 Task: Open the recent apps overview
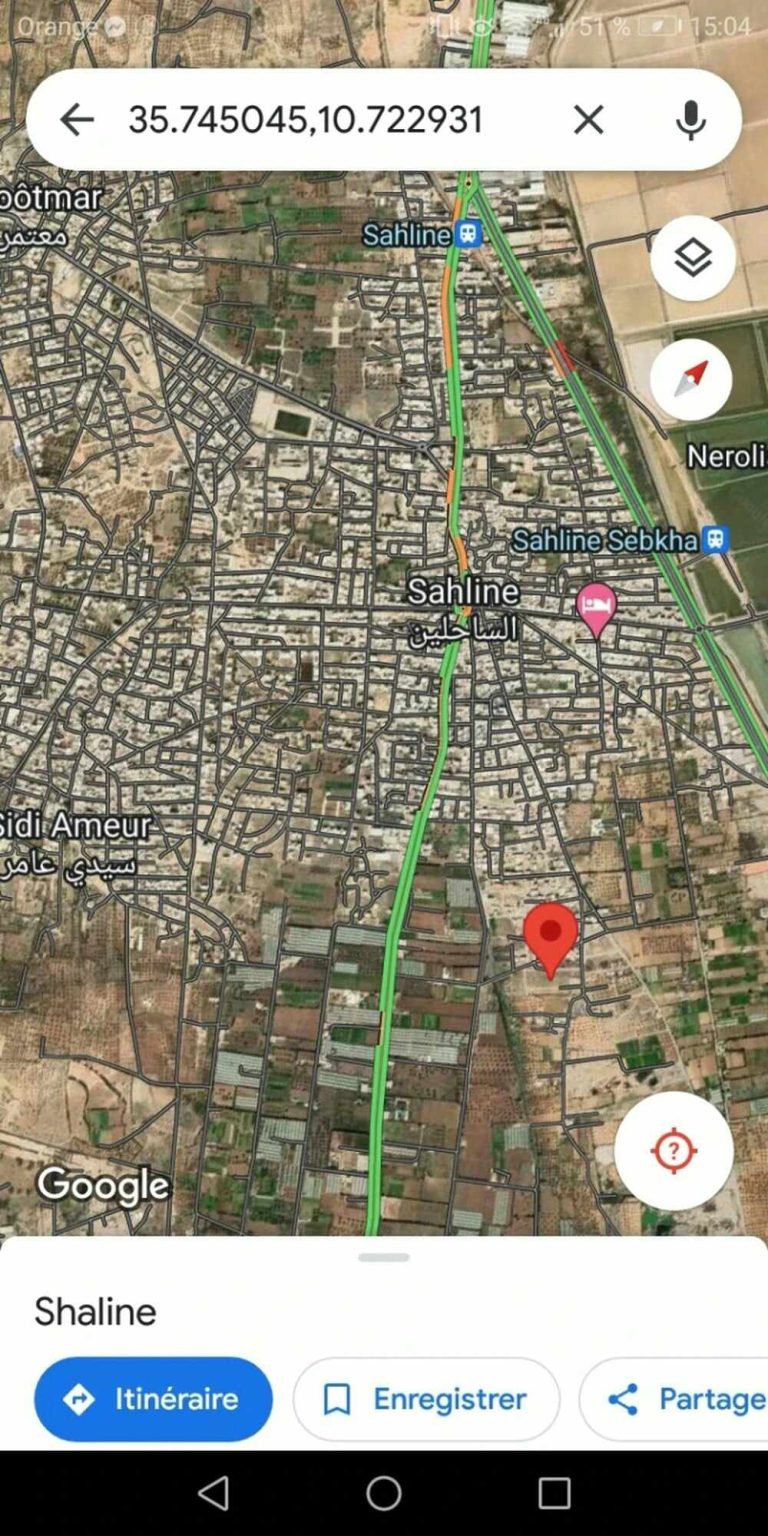[554, 1493]
